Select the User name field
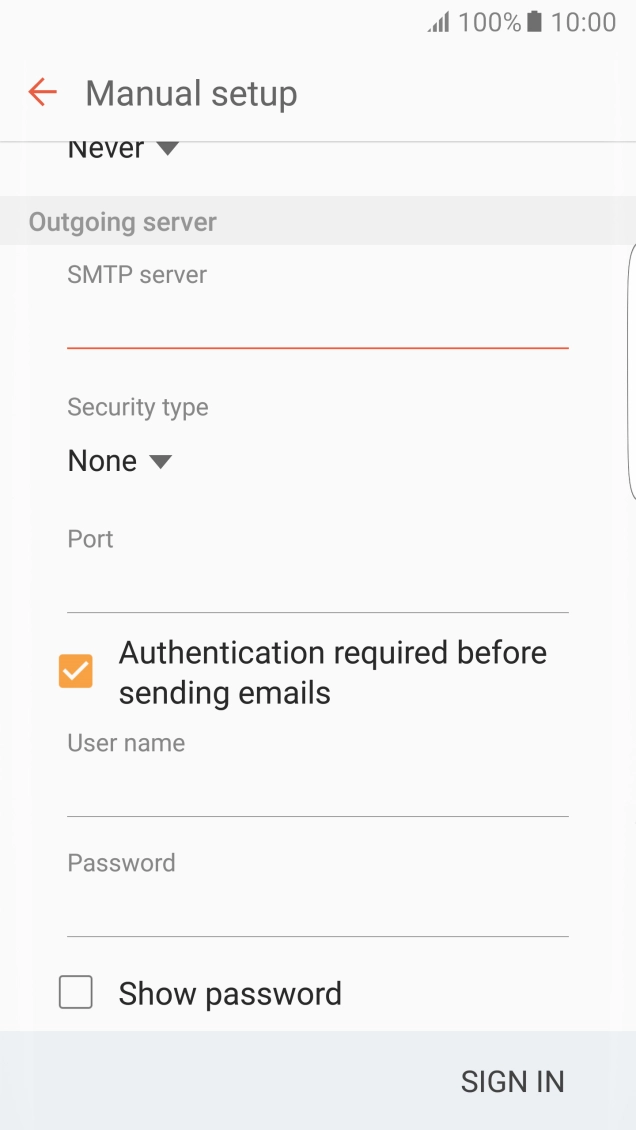This screenshot has width=636, height=1130. point(317,790)
